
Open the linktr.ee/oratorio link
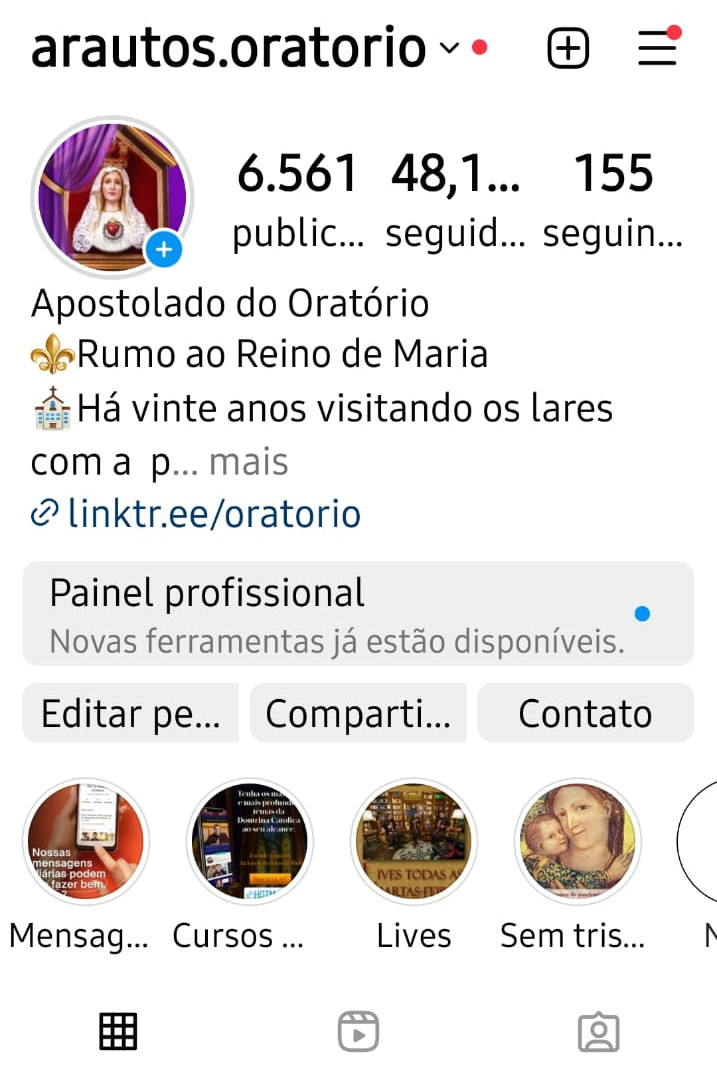(213, 513)
